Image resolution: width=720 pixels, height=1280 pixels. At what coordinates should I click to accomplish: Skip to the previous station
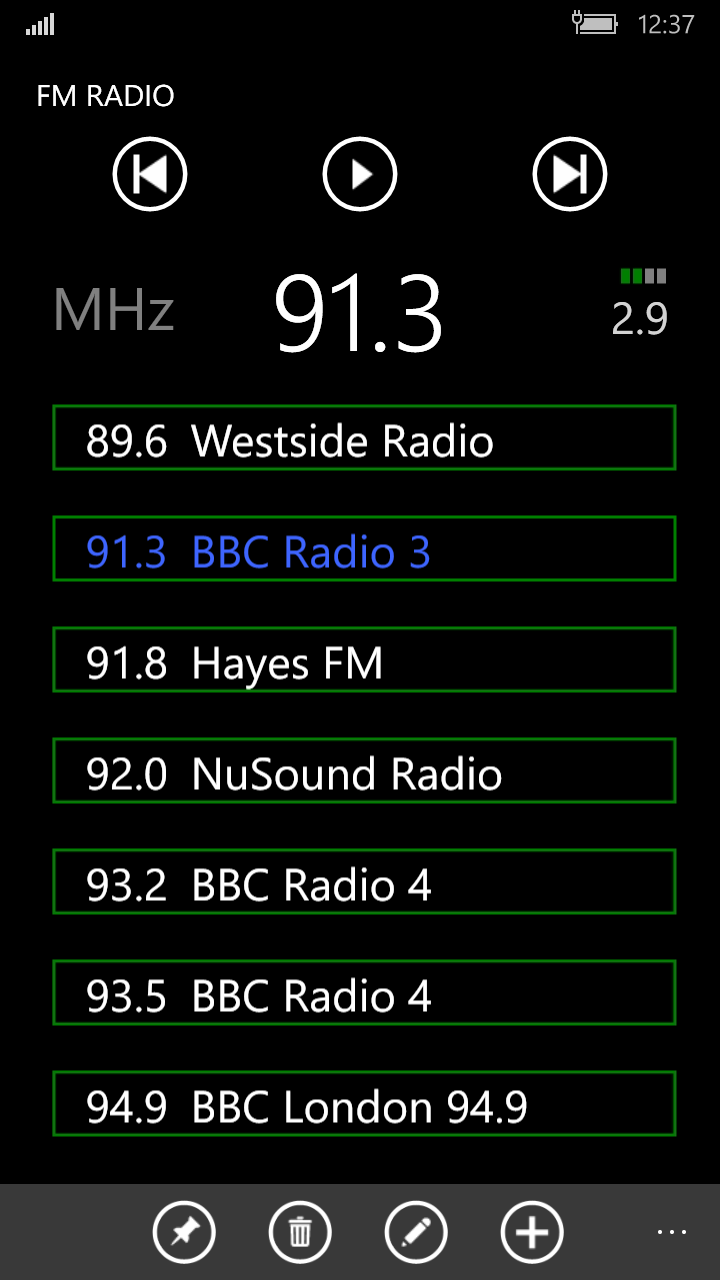[x=150, y=175]
